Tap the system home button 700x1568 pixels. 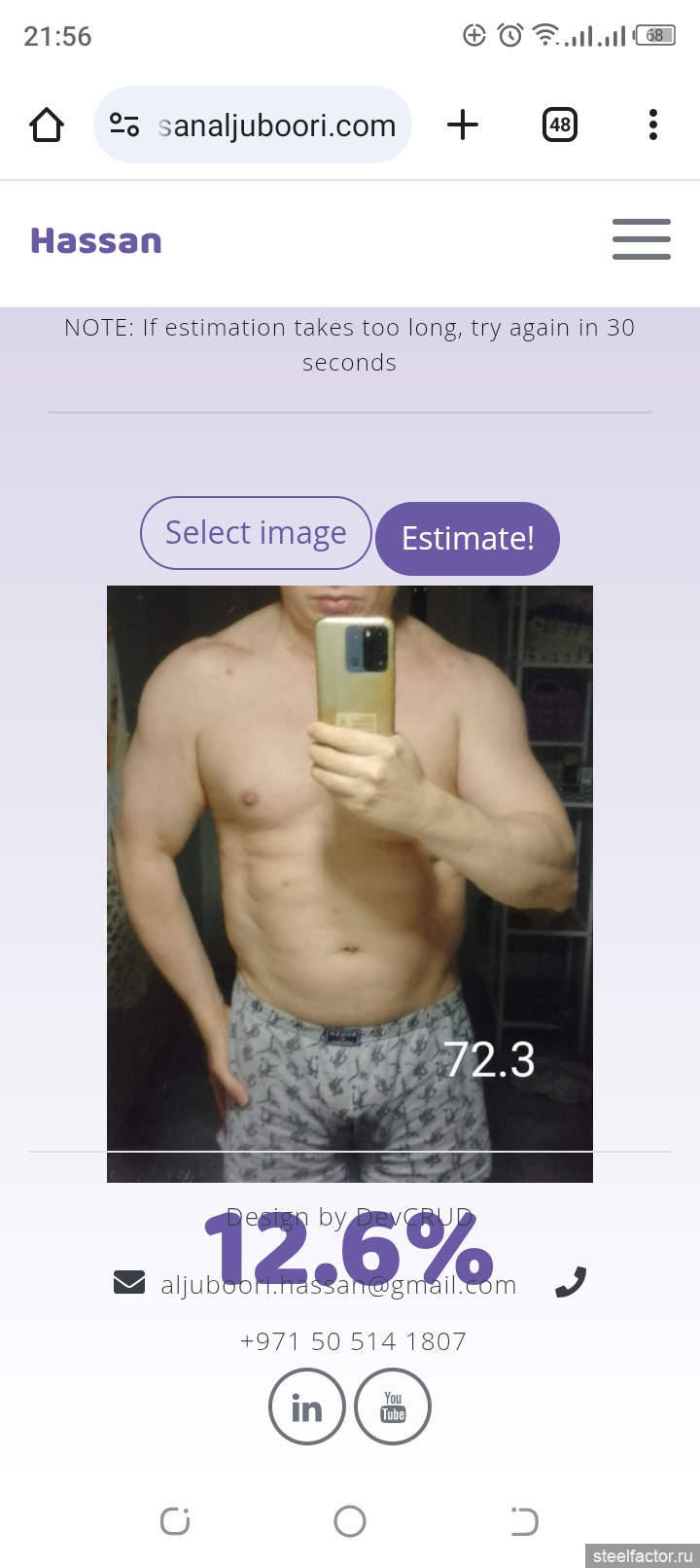(x=350, y=1521)
